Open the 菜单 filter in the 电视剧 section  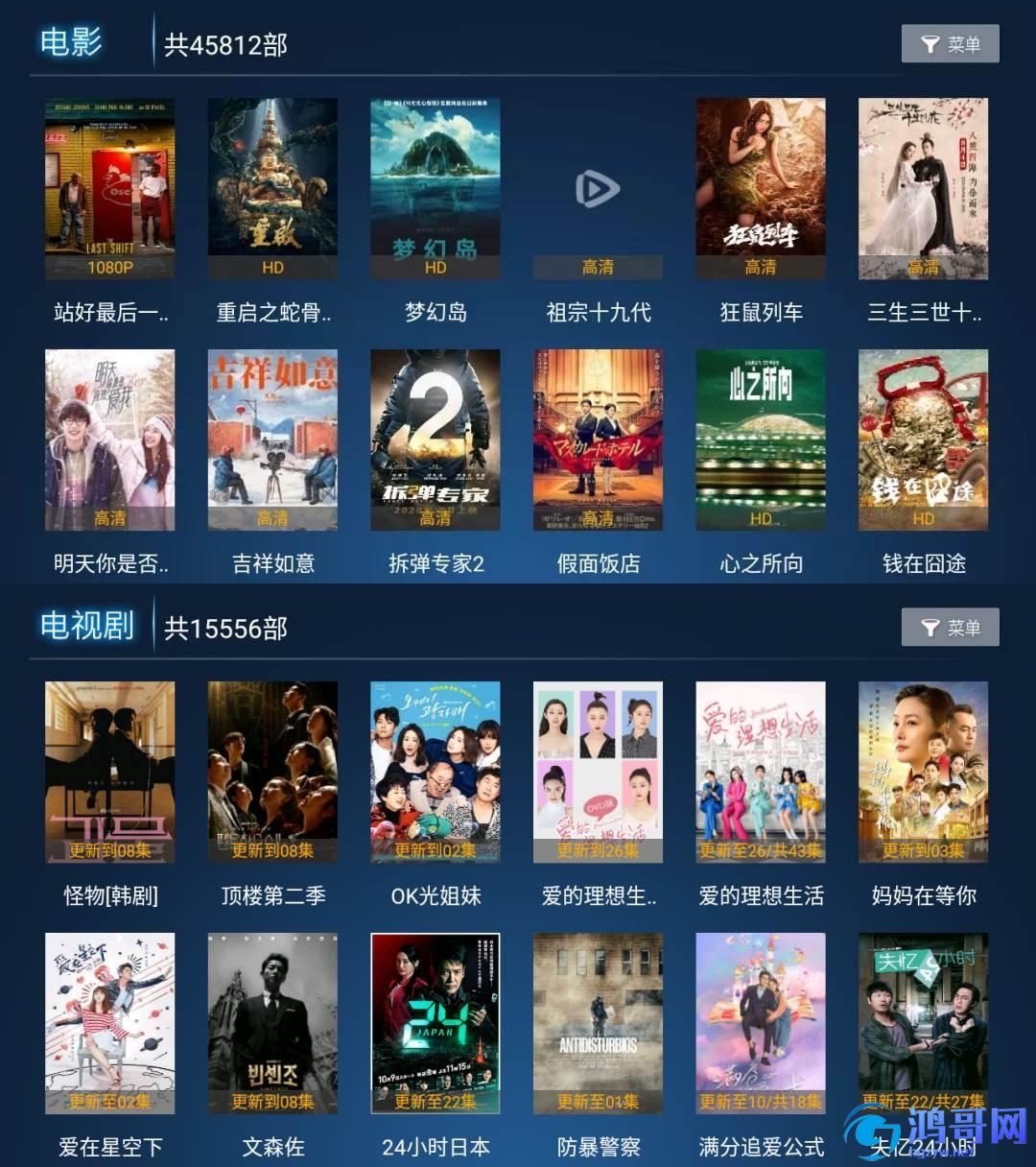tap(950, 628)
